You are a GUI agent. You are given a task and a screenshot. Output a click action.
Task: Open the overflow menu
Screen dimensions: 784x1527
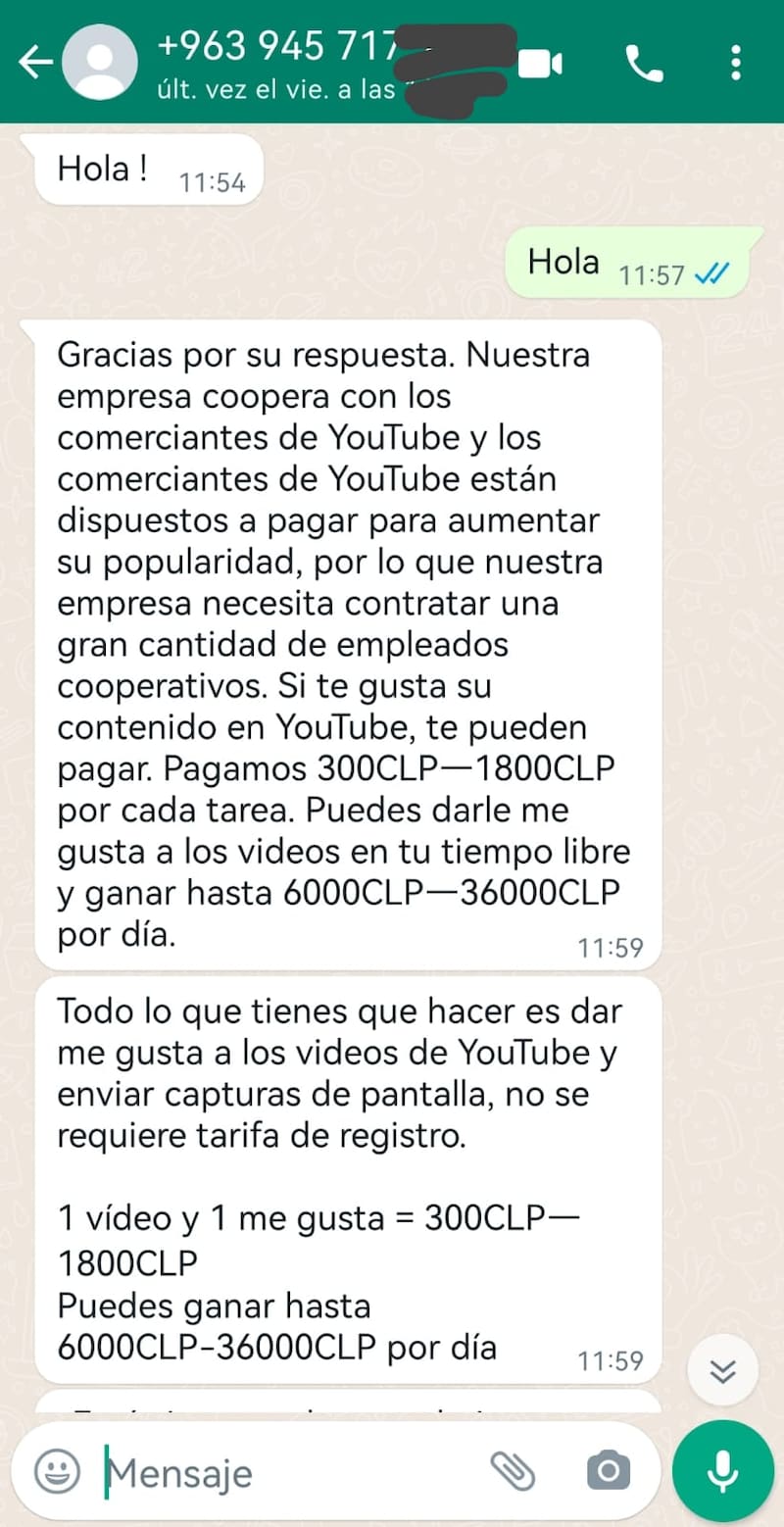tap(736, 65)
